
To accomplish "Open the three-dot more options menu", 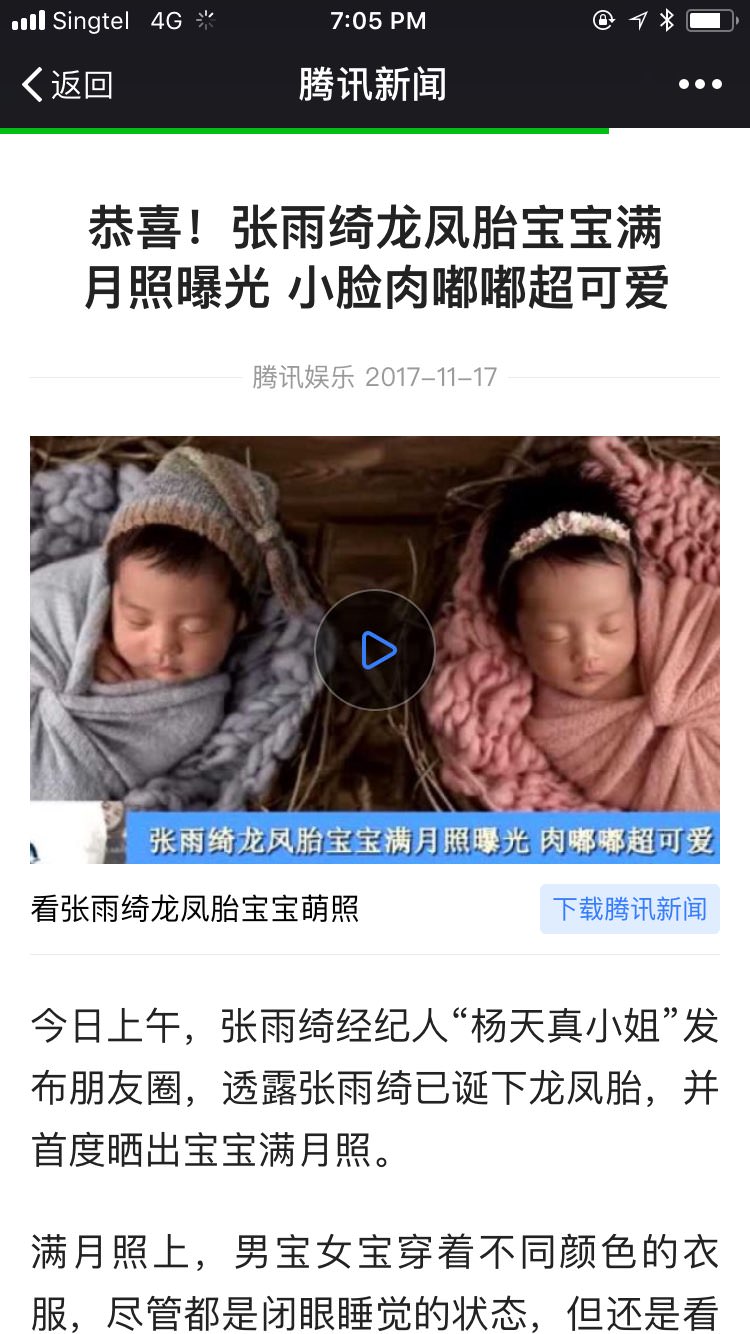I will tap(700, 85).
